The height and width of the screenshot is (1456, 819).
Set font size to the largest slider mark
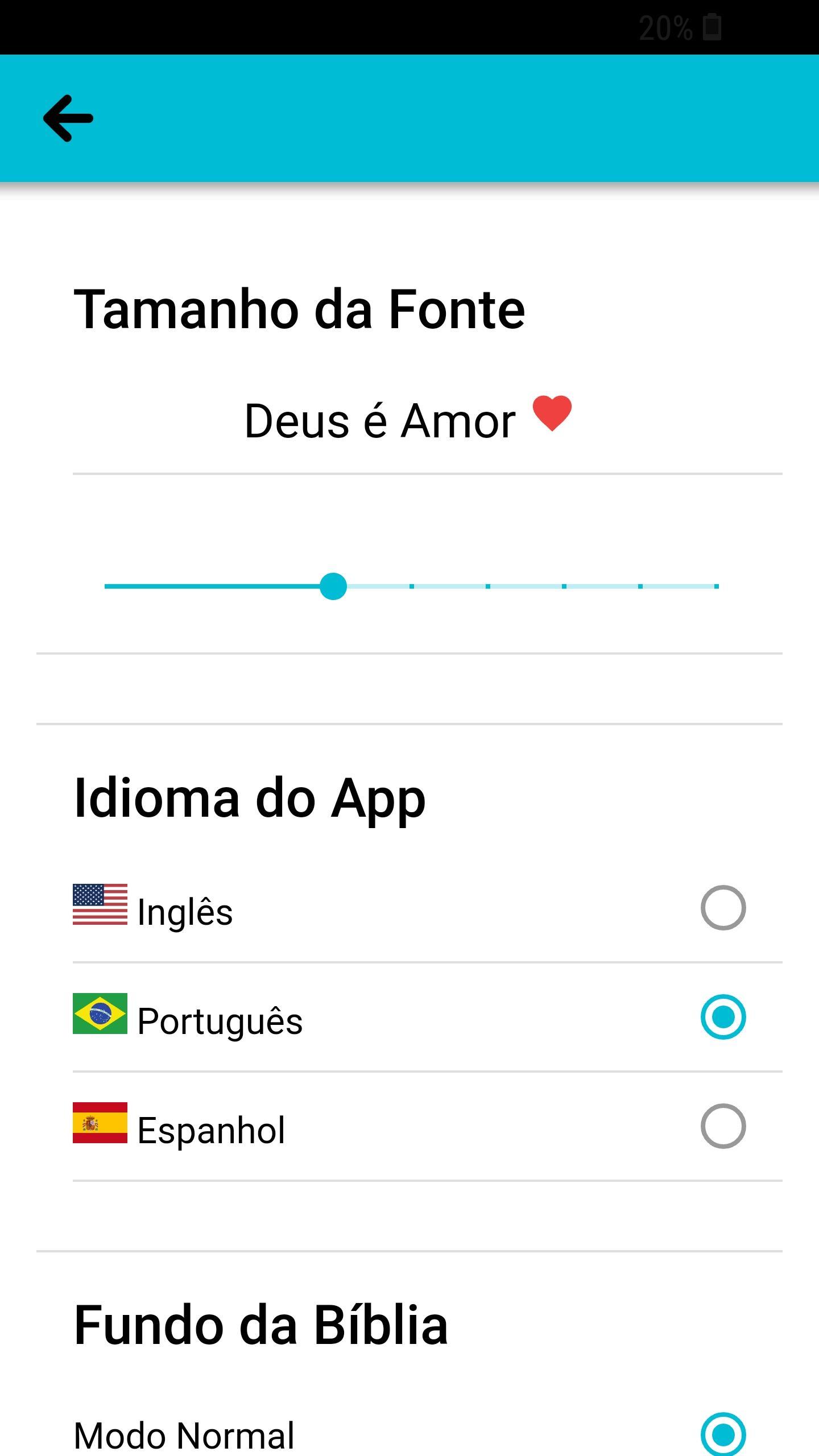[x=717, y=586]
